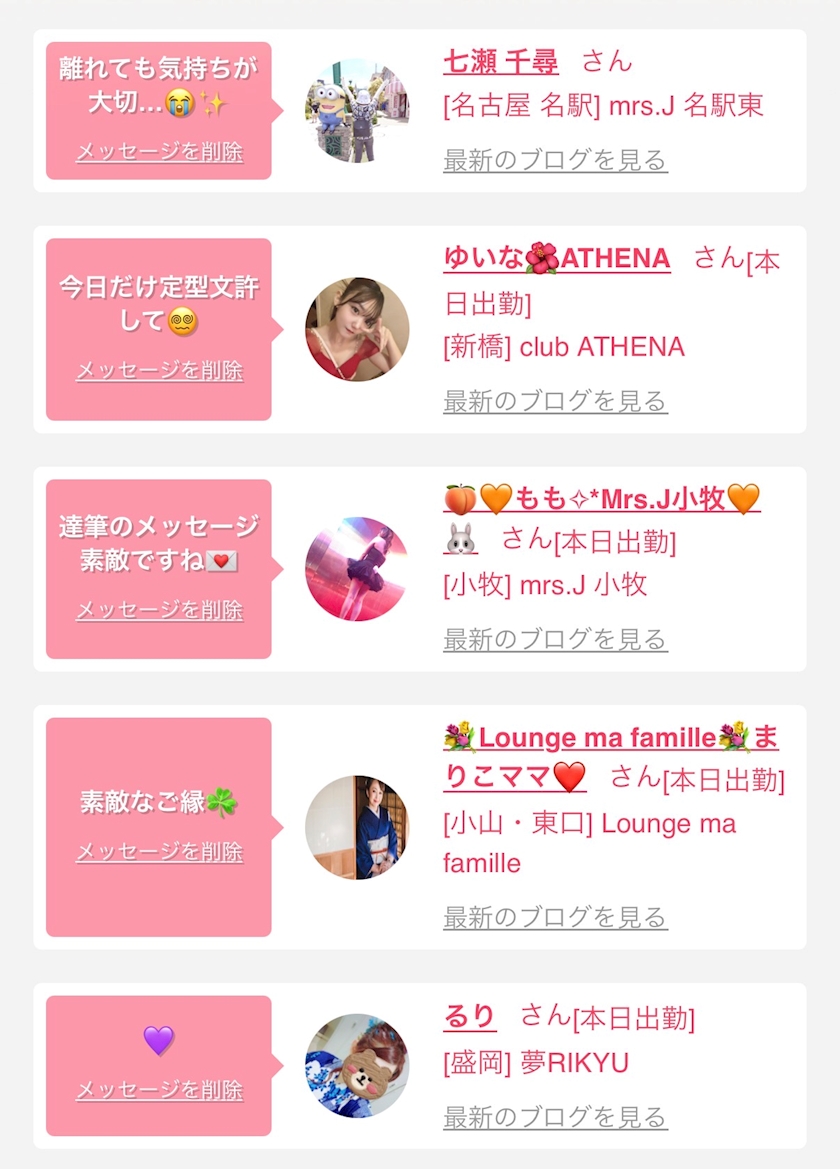This screenshot has height=1169, width=840.
Task: Tap ゆいな's profile photo
Action: pyautogui.click(x=357, y=329)
